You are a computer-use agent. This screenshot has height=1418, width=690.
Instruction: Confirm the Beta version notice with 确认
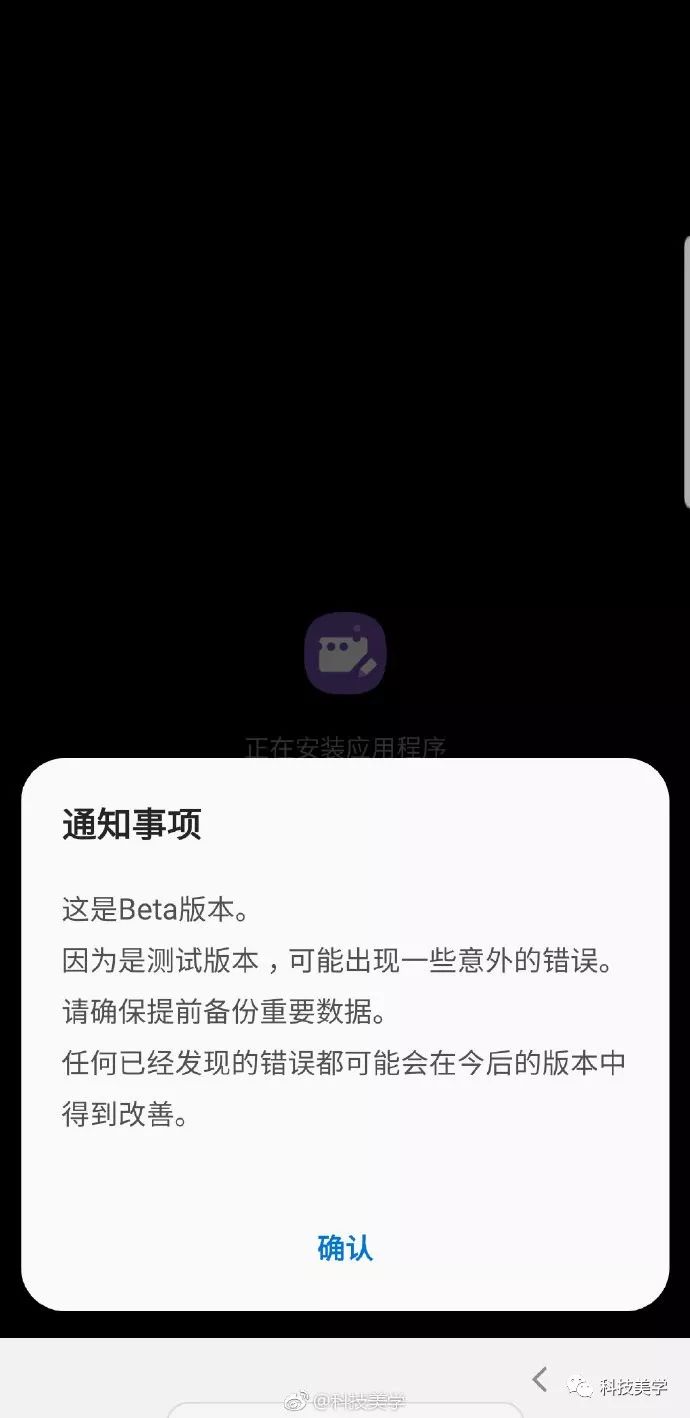345,1248
